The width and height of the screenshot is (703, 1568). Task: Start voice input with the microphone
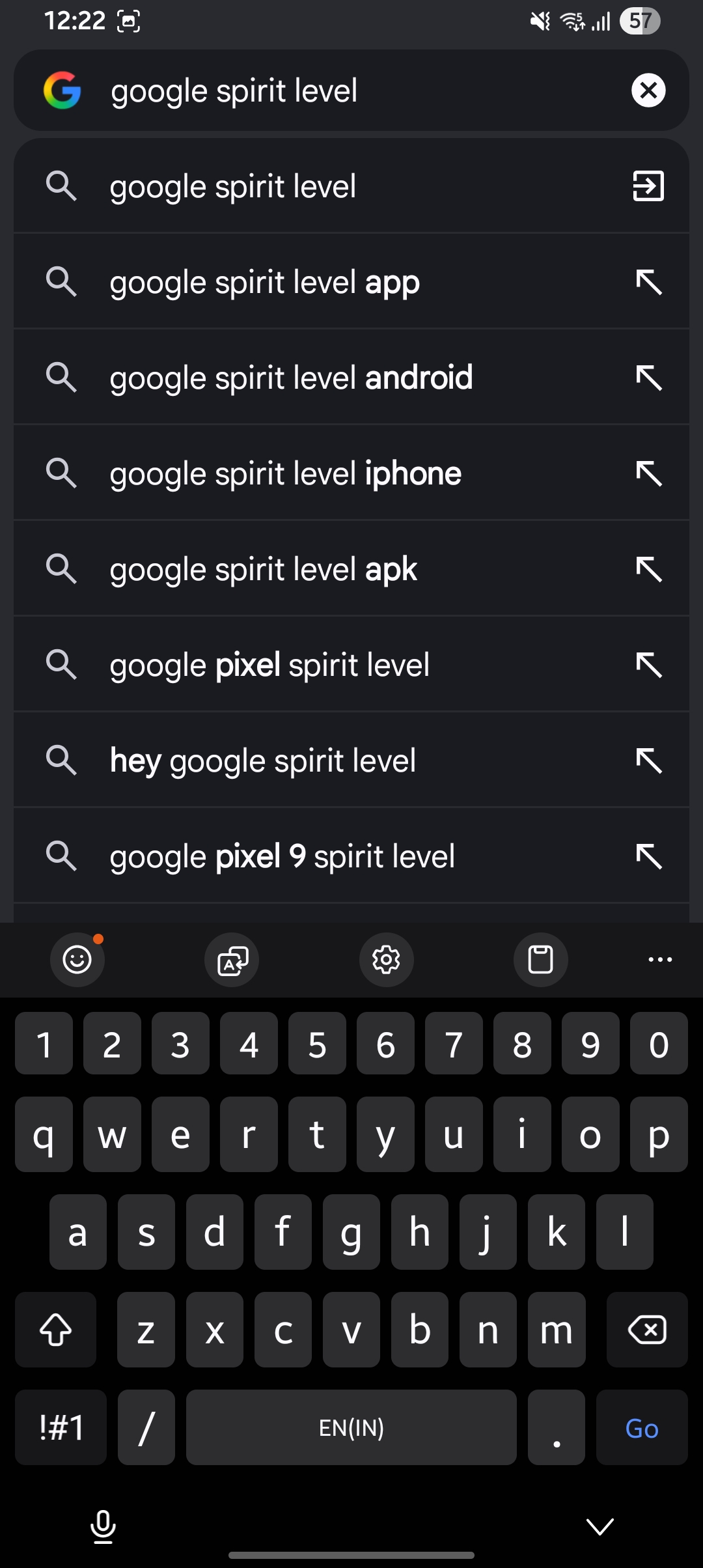coord(103,1526)
